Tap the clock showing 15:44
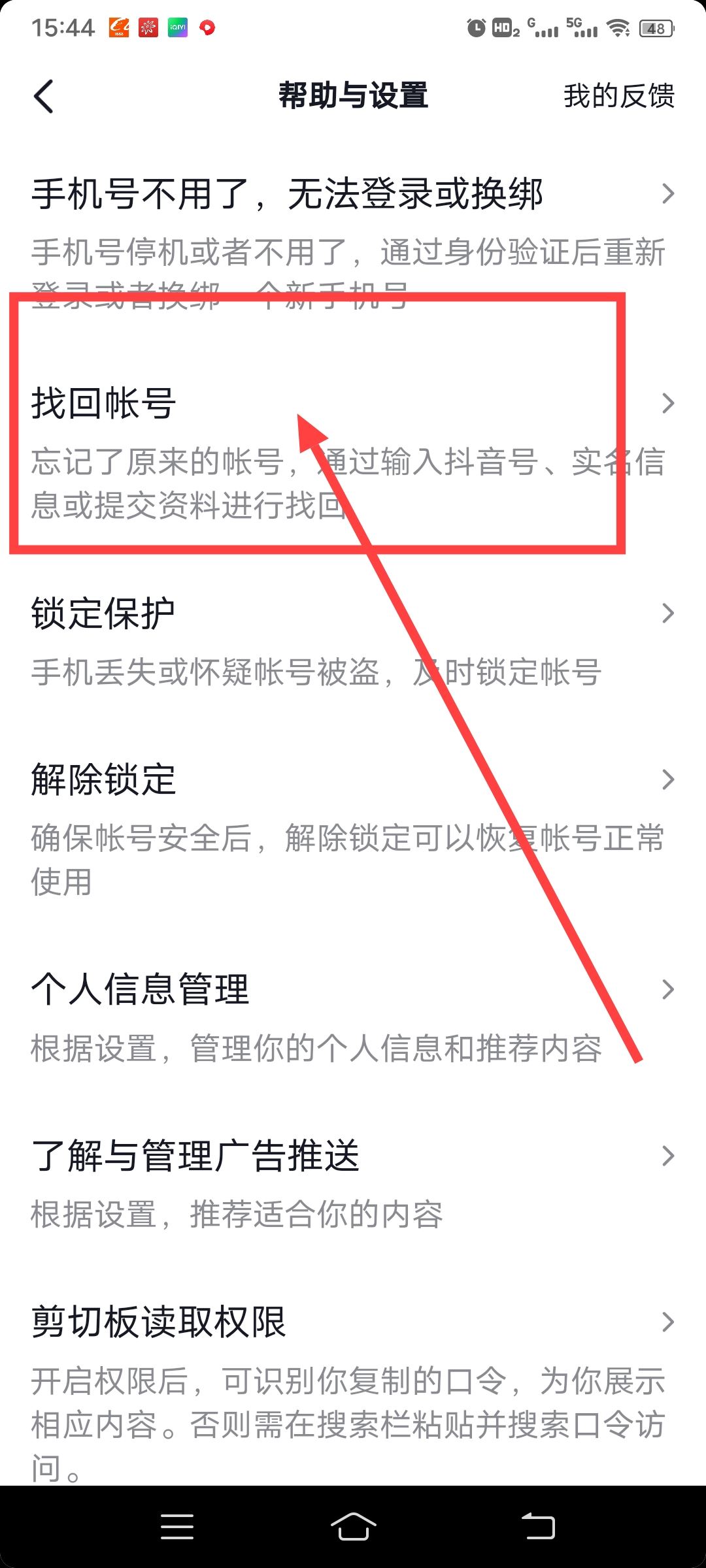This screenshot has height=1568, width=706. pos(62,27)
